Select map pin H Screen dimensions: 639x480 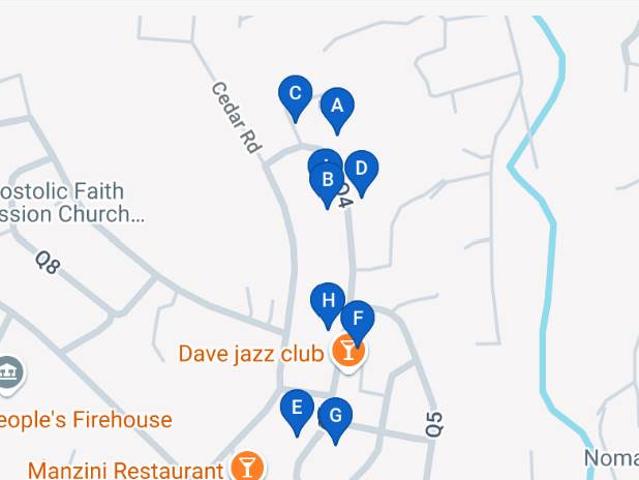327,301
